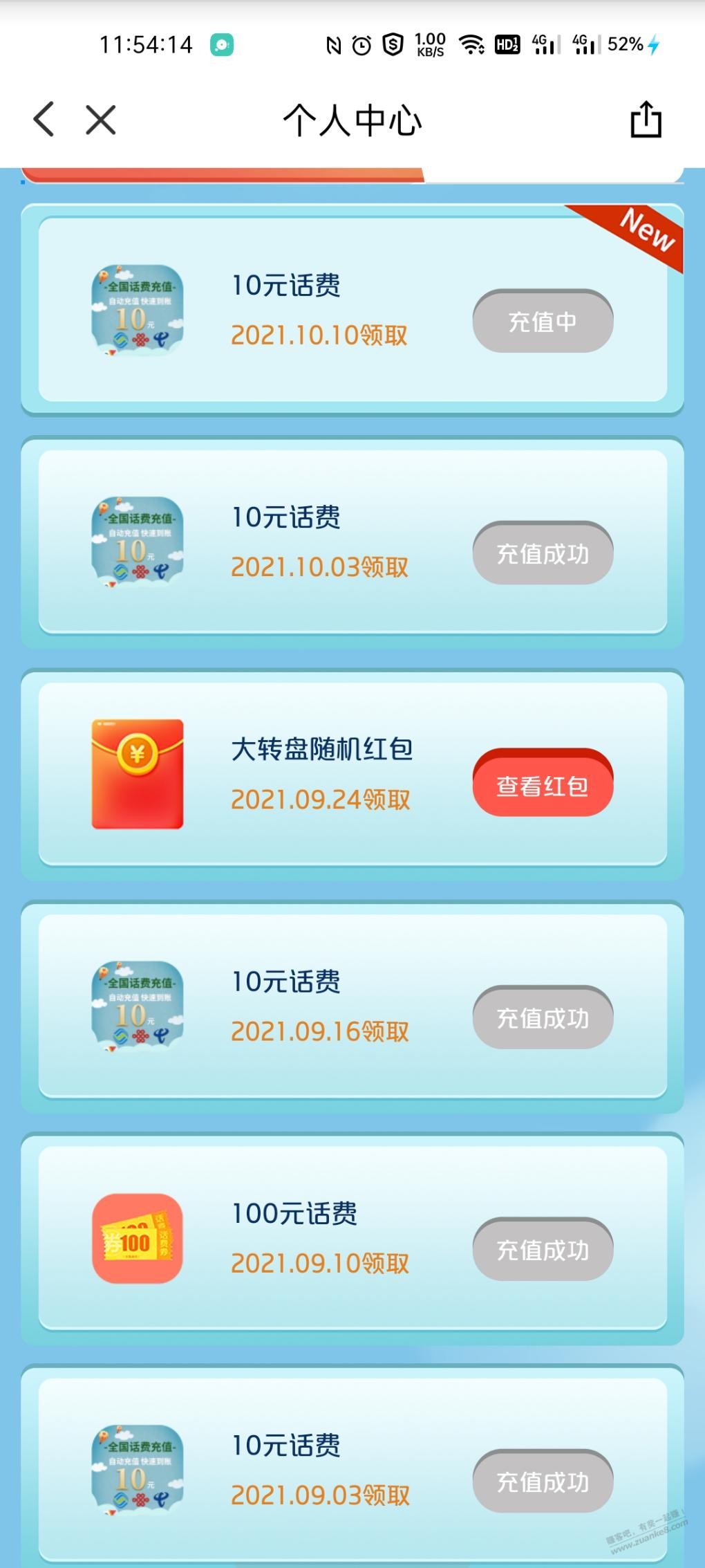705x1568 pixels.
Task: Tap 充值成功 on the 100元话费 reward
Action: pos(543,1249)
